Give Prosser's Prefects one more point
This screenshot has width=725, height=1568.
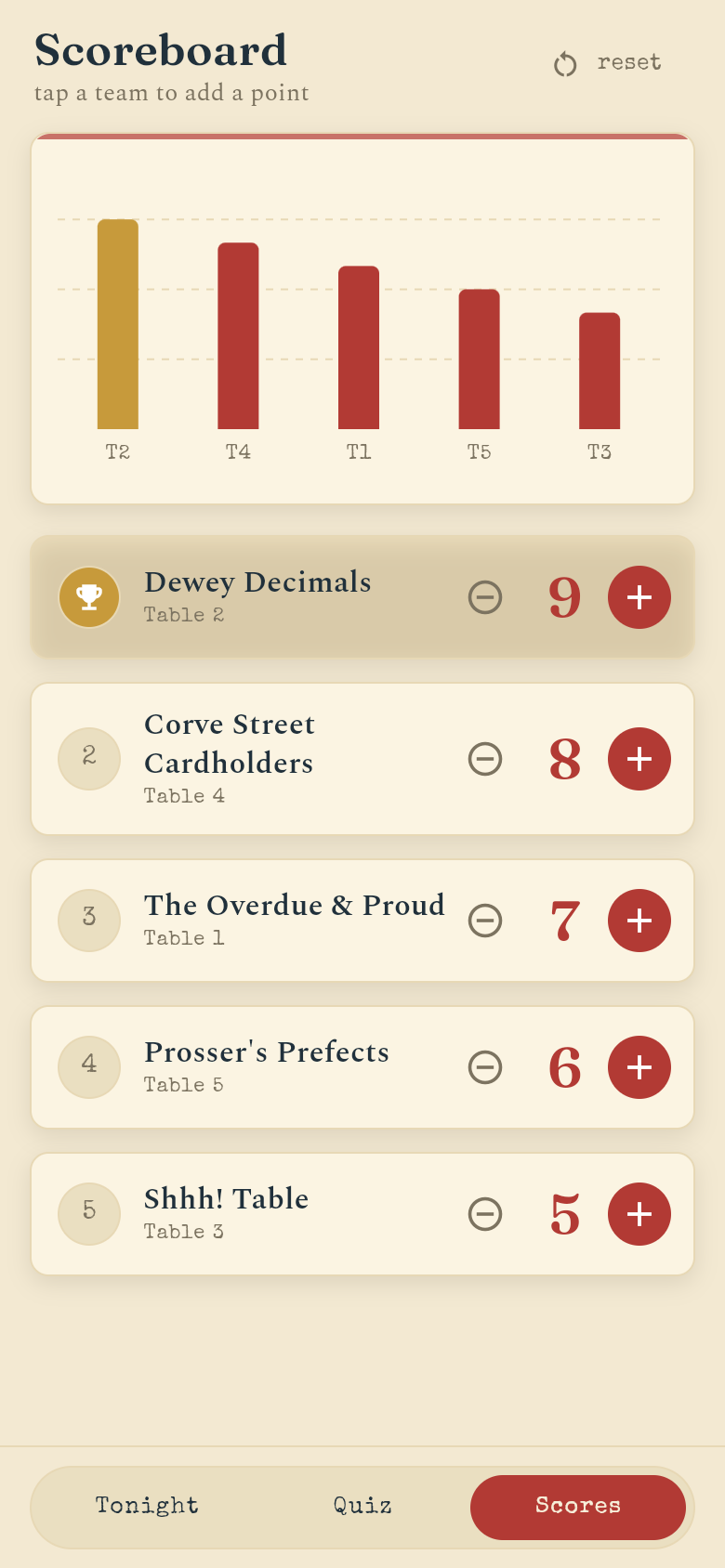(x=639, y=1067)
